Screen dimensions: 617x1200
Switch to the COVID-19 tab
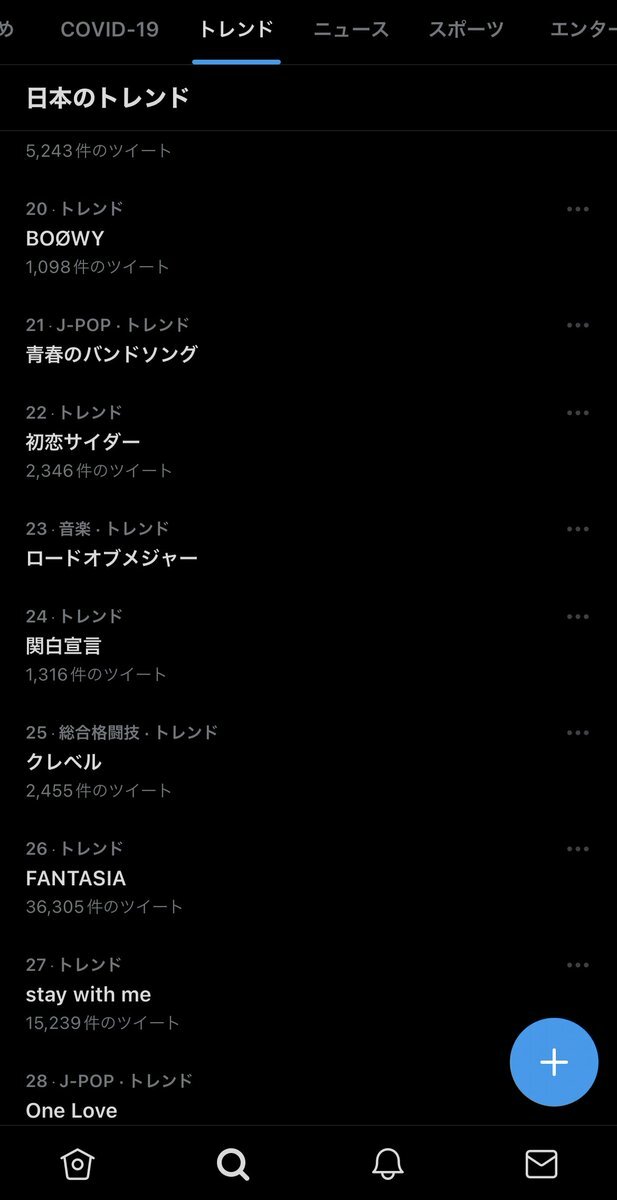(x=109, y=29)
